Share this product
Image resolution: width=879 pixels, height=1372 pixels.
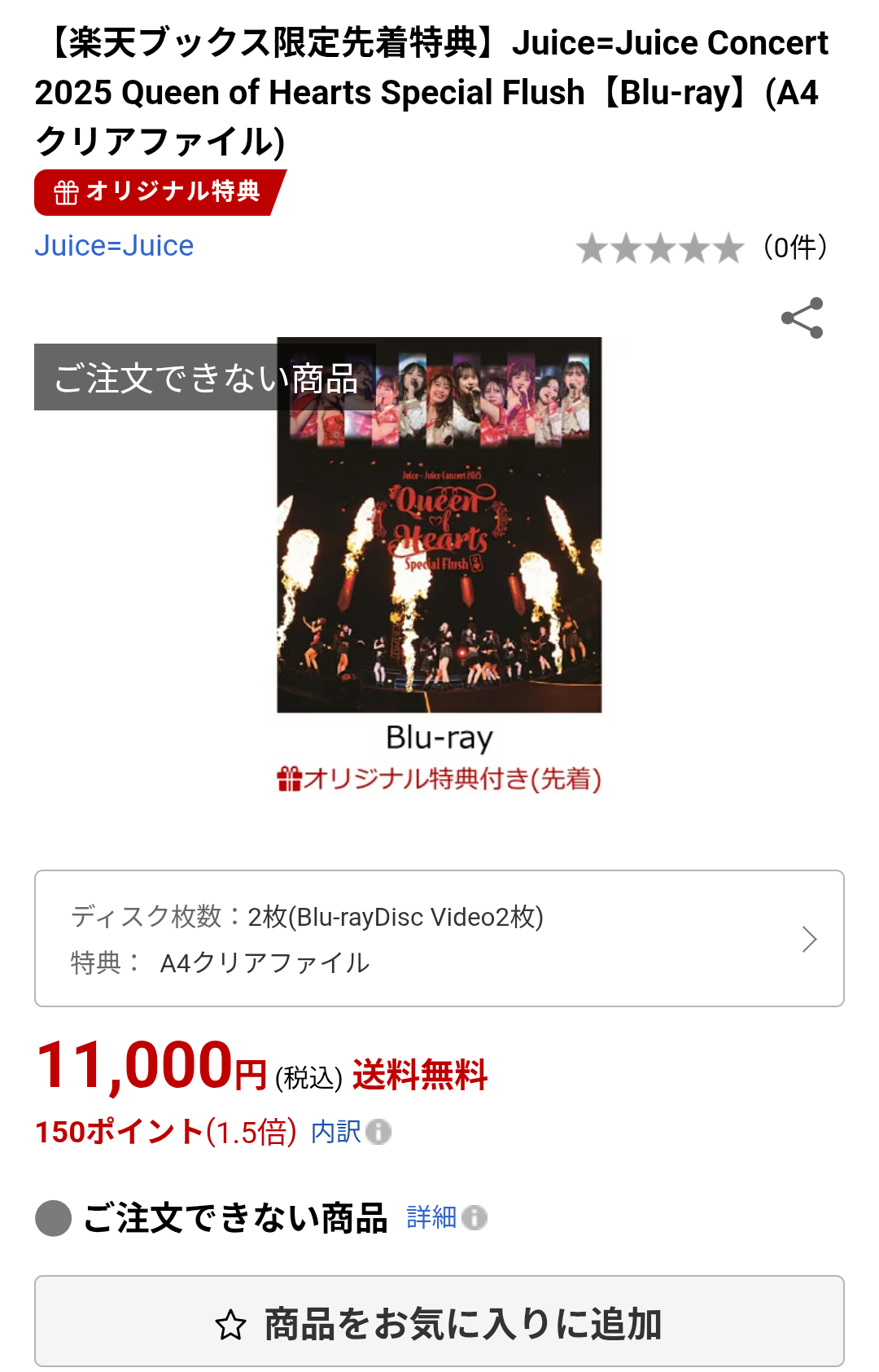pos(802,318)
